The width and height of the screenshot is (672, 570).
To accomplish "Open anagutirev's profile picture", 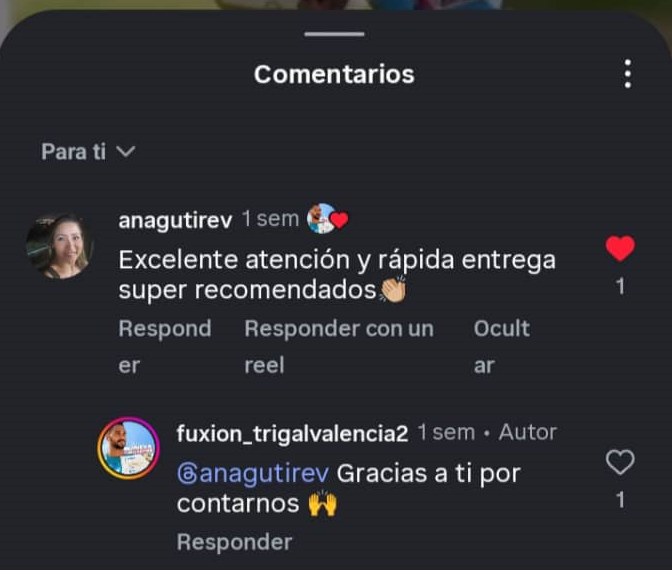I will click(x=60, y=246).
